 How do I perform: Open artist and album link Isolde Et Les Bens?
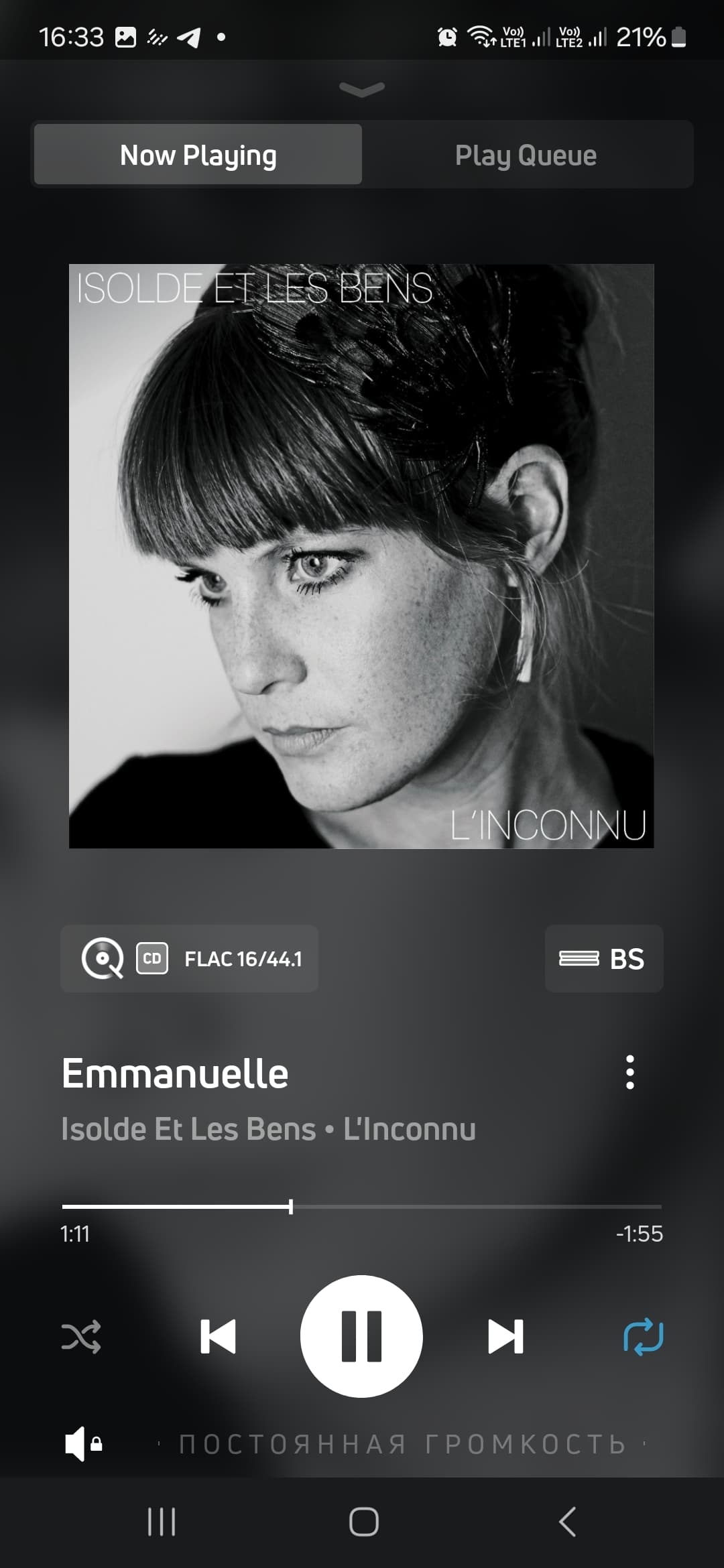click(188, 1128)
